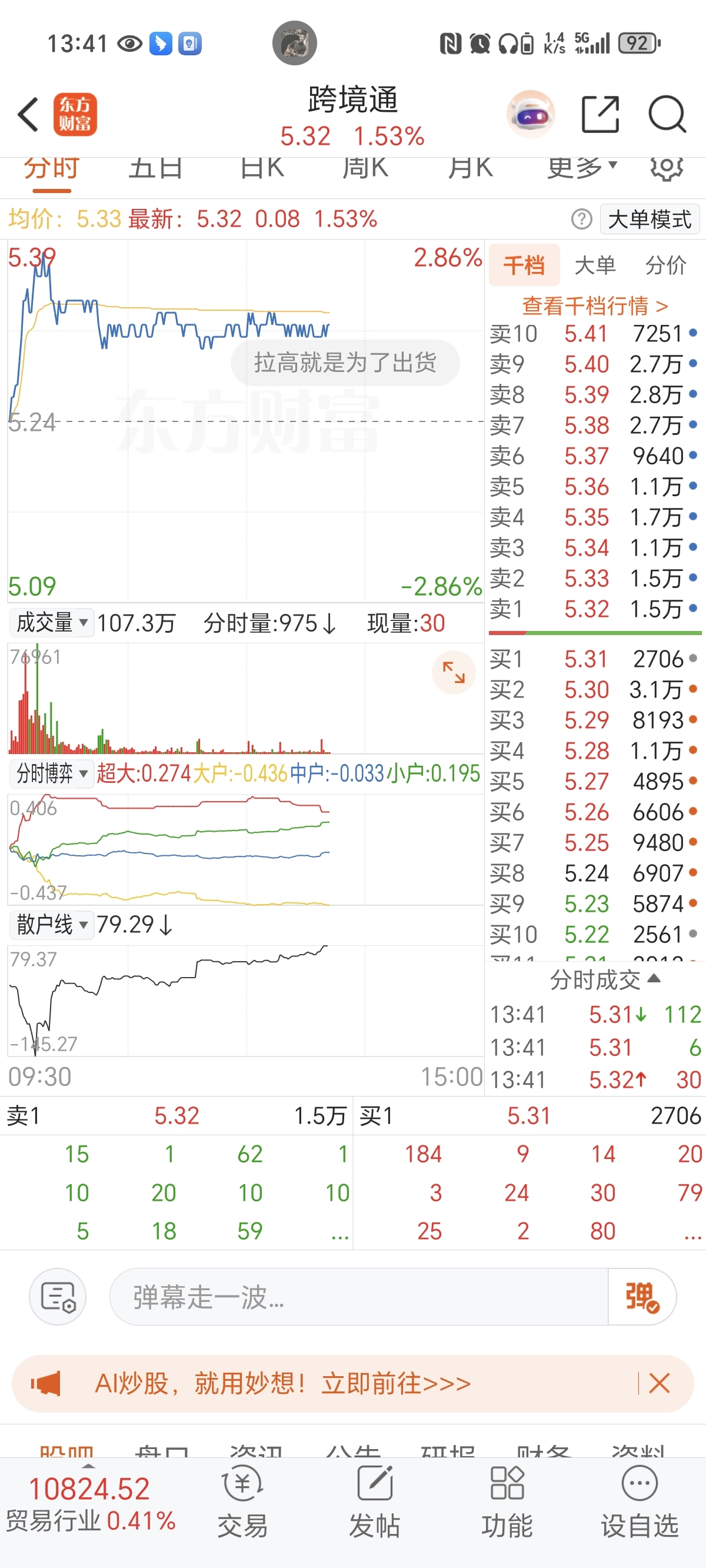706x1568 pixels.
Task: Share this stock page
Action: [x=600, y=114]
